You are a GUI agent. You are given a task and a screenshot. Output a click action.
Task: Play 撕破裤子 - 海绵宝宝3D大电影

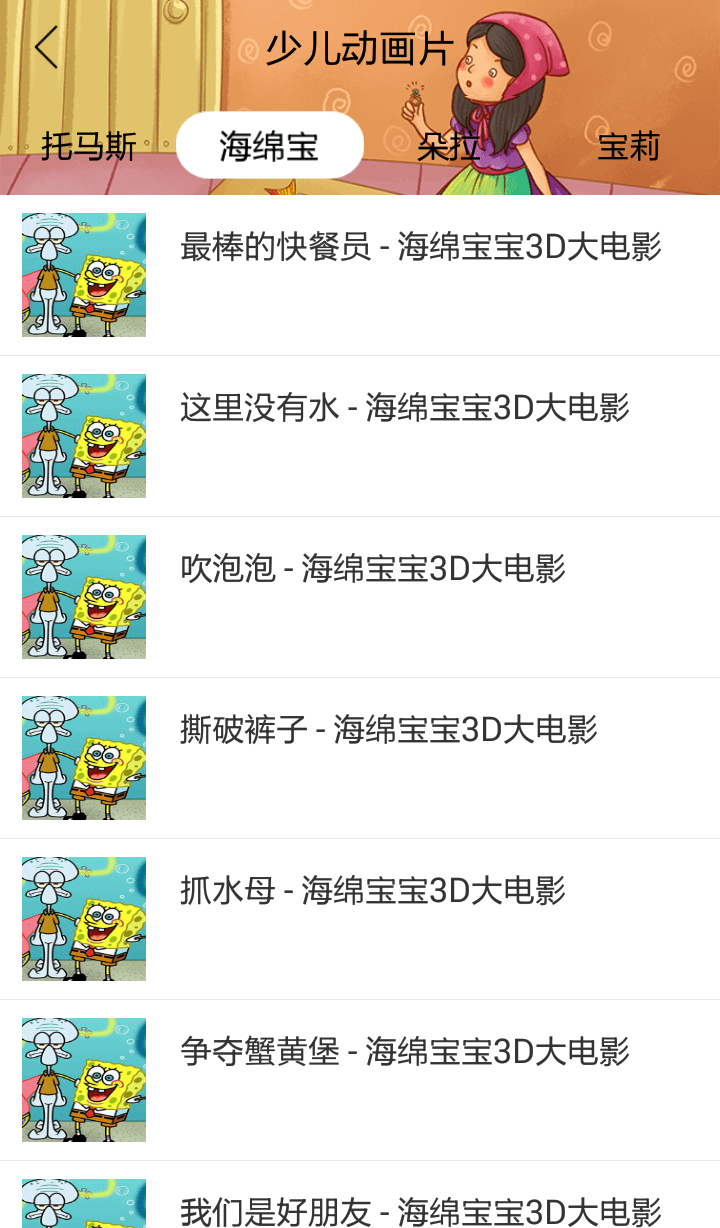[x=388, y=729]
